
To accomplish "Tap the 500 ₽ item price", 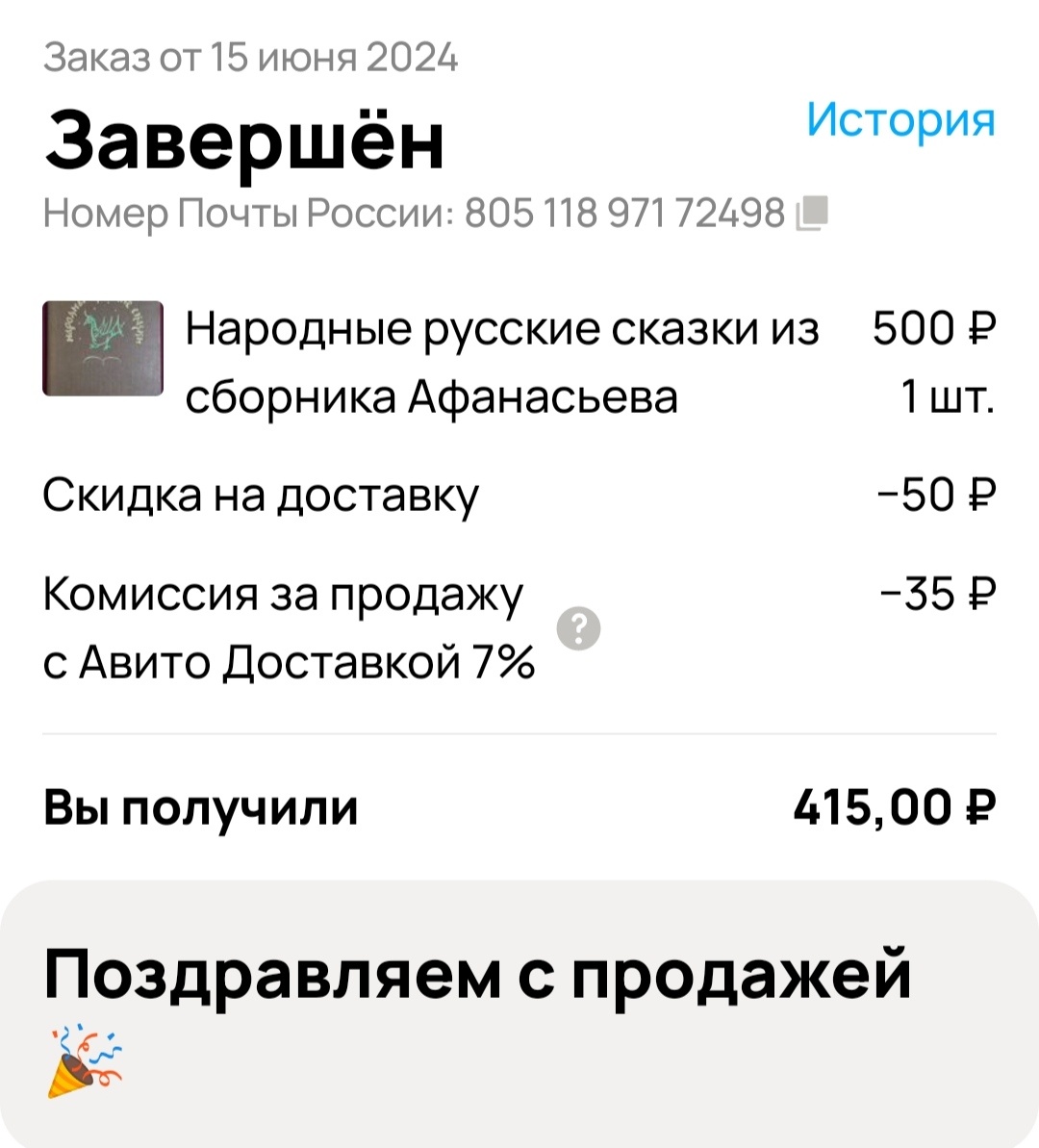I will [x=931, y=327].
